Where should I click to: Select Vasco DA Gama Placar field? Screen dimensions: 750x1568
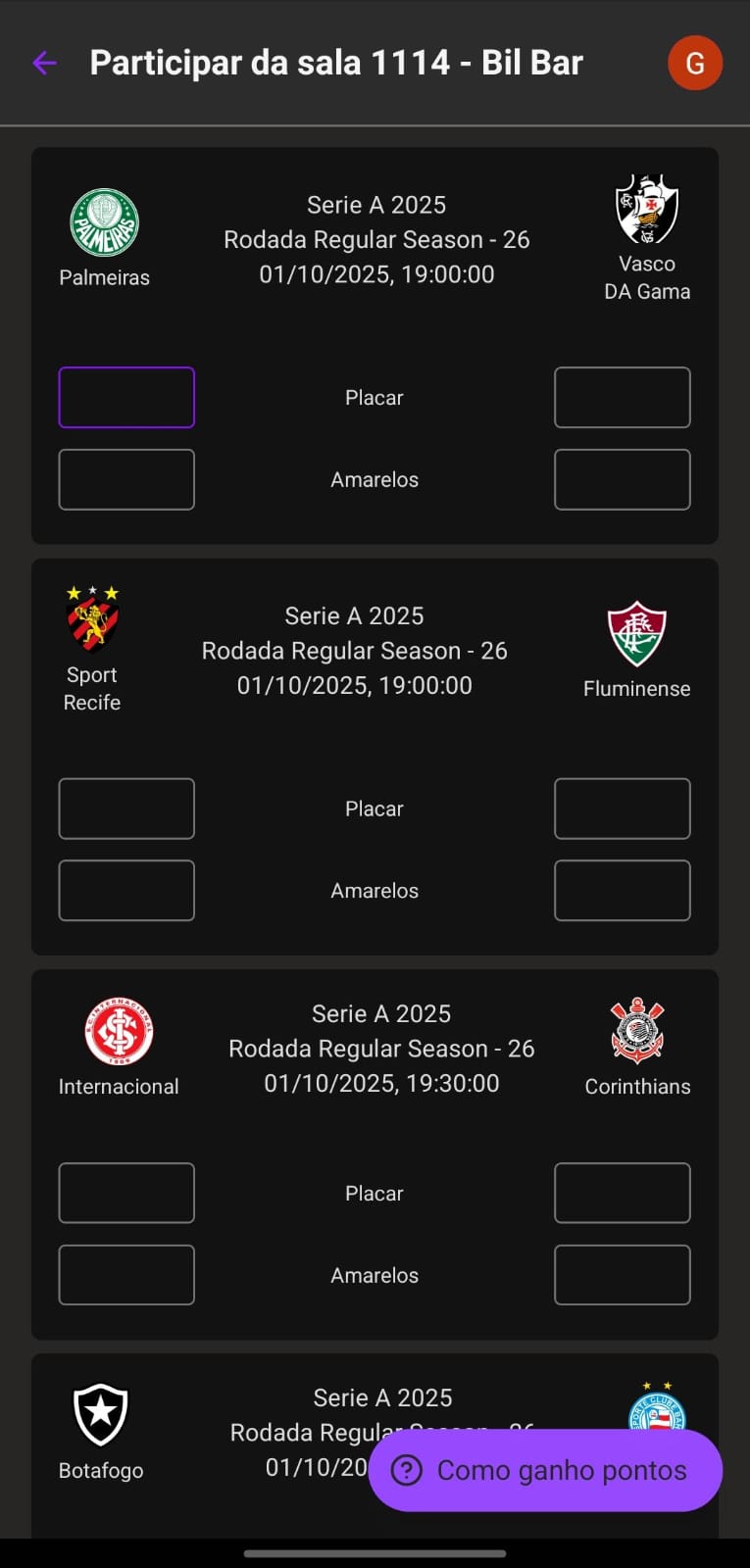(x=623, y=398)
